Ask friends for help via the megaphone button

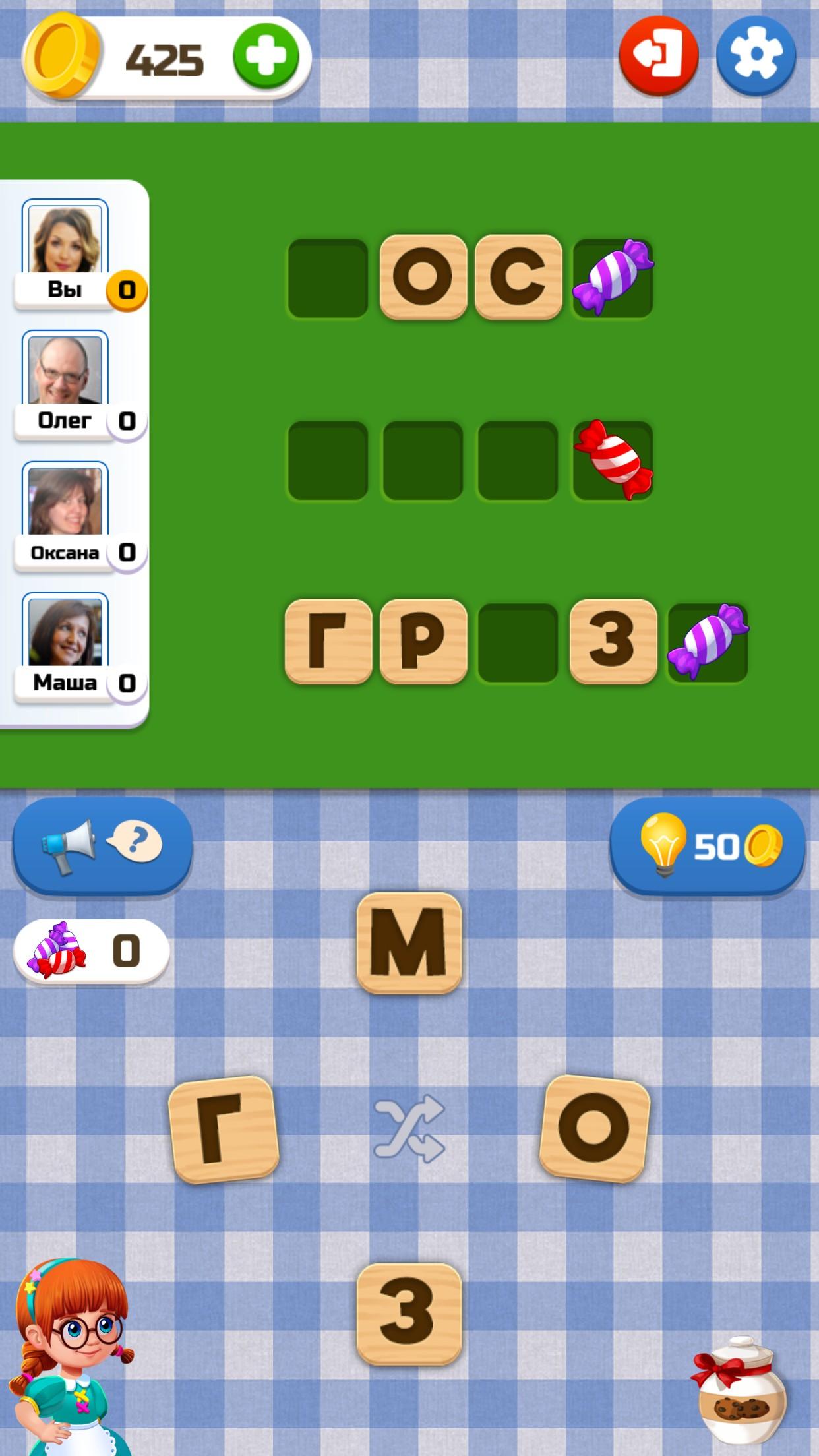coord(102,845)
